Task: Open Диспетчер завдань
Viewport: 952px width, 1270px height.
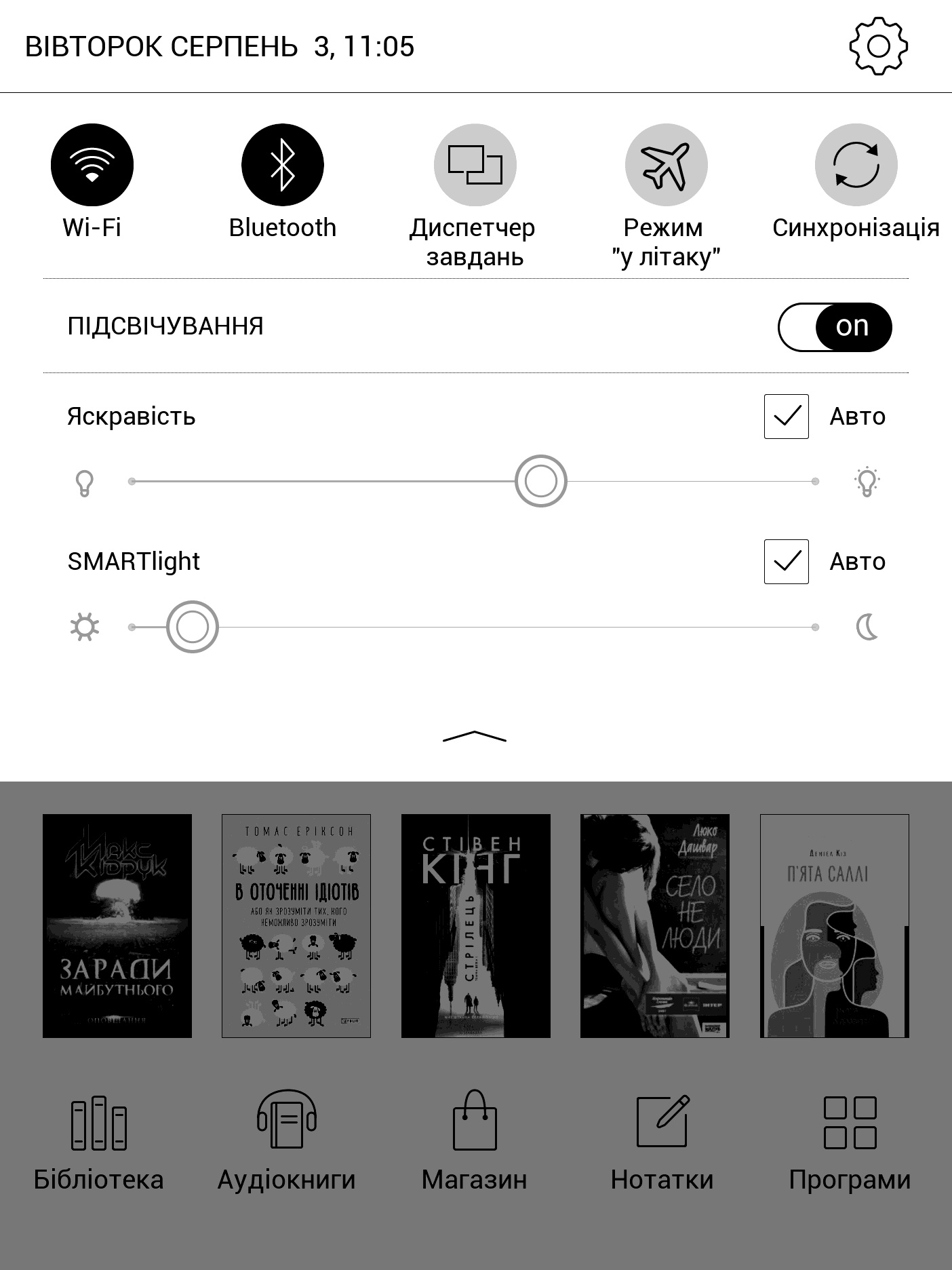Action: [475, 165]
